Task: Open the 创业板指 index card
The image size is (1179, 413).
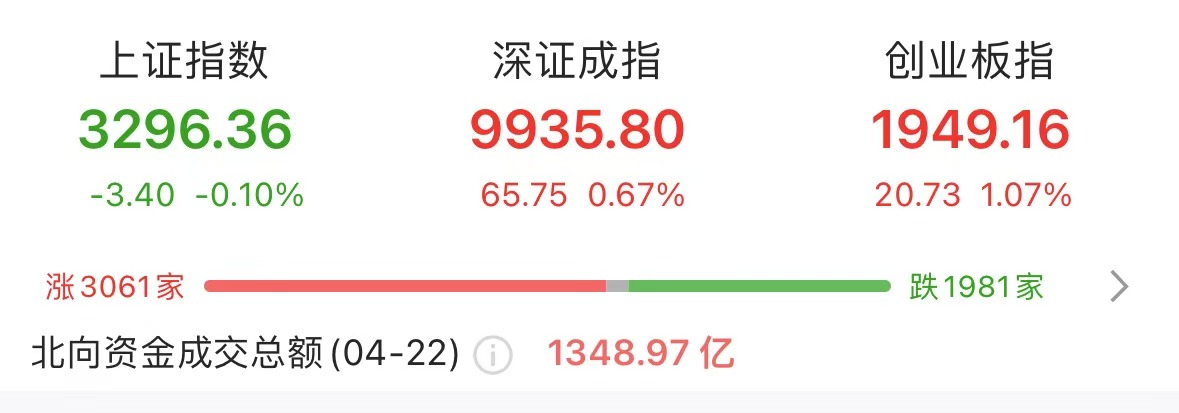Action: [x=970, y=128]
